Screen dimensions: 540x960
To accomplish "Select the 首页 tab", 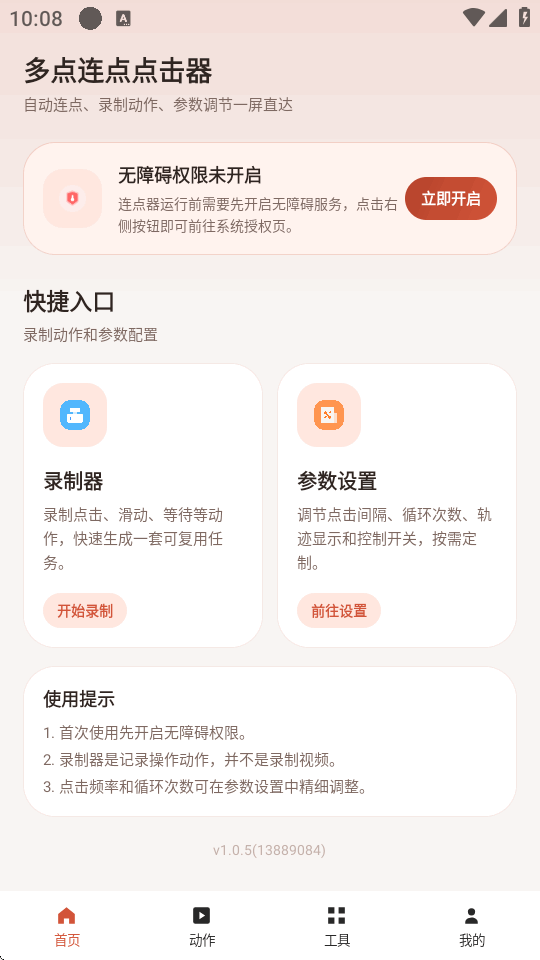I will [x=67, y=926].
